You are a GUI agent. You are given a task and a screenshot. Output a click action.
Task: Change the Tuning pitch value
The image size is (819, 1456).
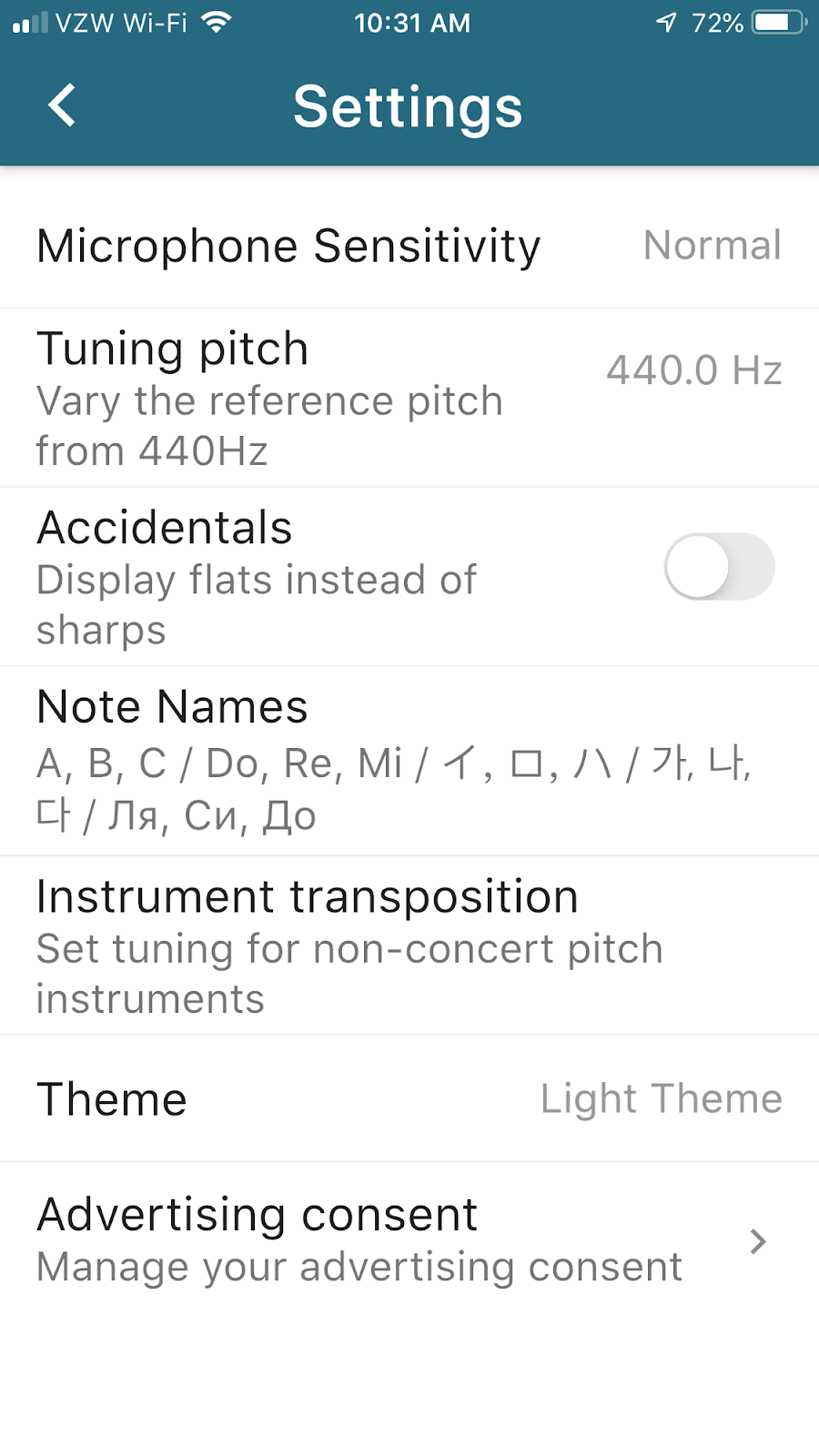pos(409,397)
